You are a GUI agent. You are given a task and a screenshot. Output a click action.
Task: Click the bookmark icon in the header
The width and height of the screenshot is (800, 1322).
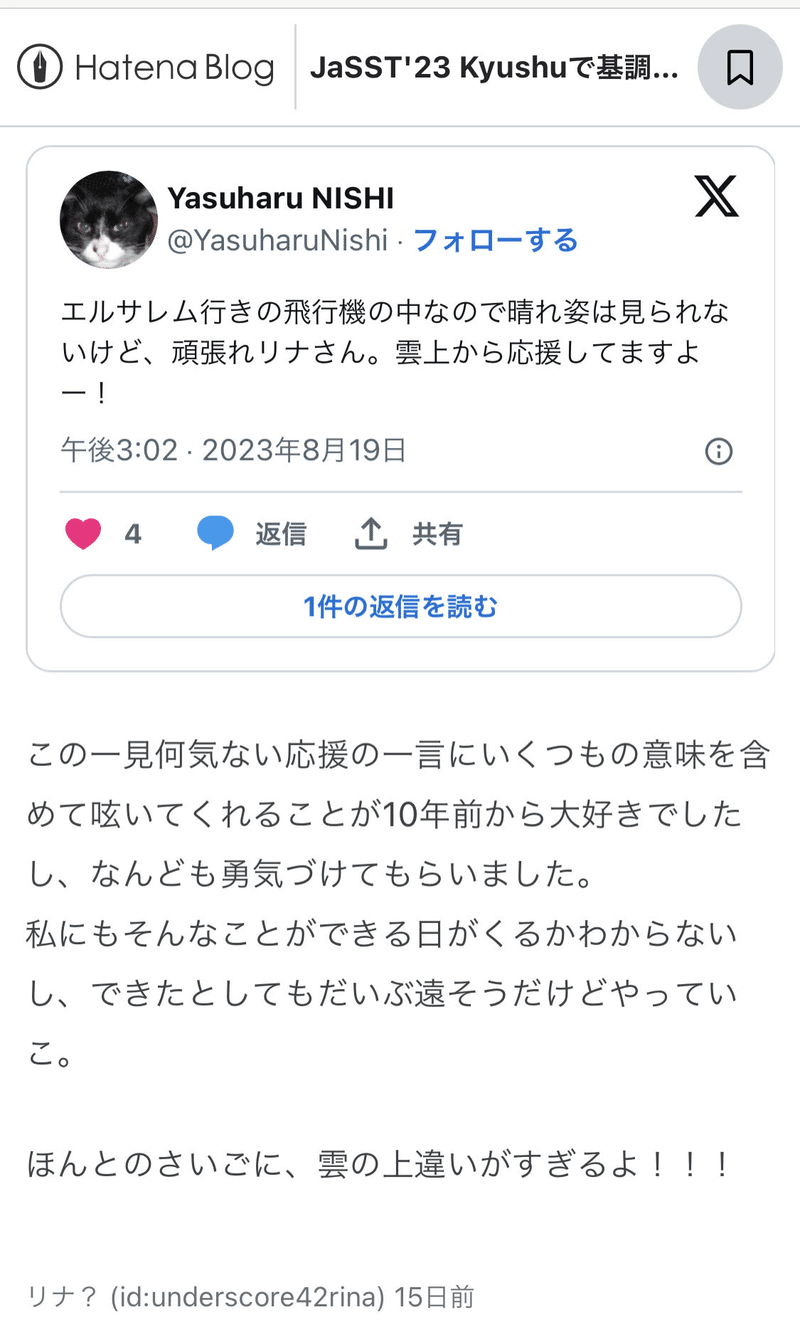(x=739, y=66)
